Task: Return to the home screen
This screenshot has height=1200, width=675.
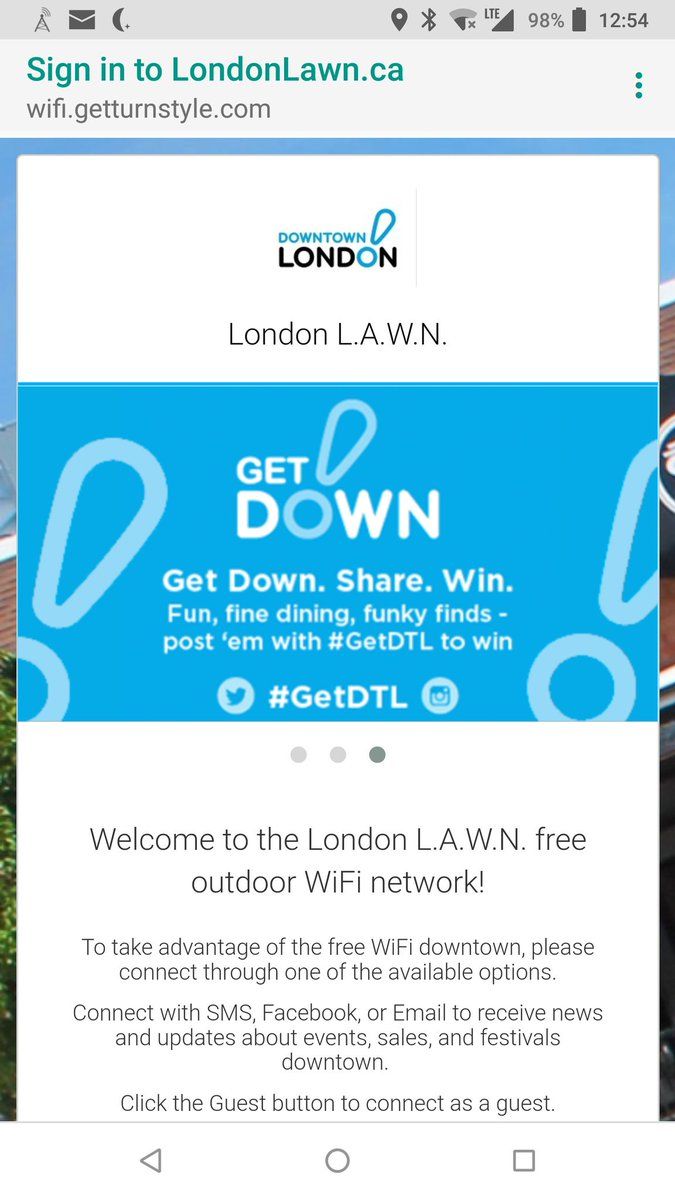Action: pos(338,1160)
